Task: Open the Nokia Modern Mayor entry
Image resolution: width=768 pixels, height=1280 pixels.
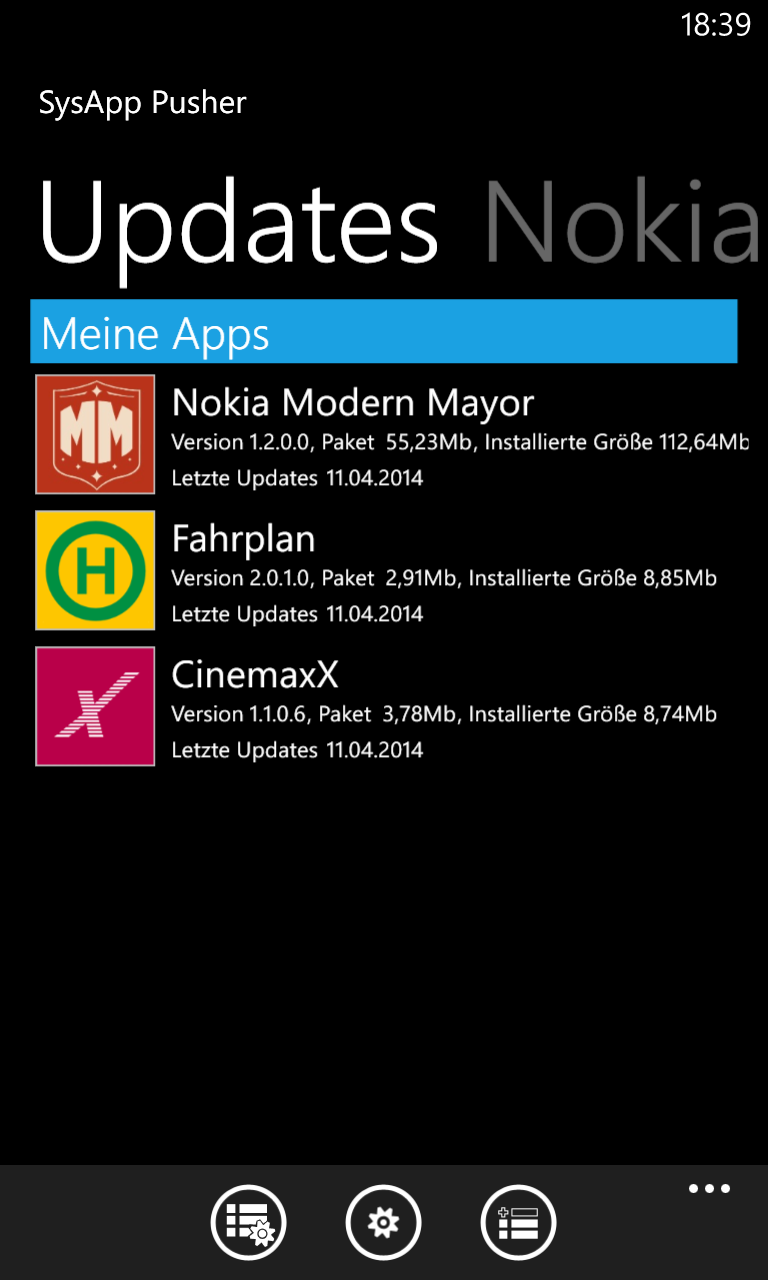Action: [392, 435]
